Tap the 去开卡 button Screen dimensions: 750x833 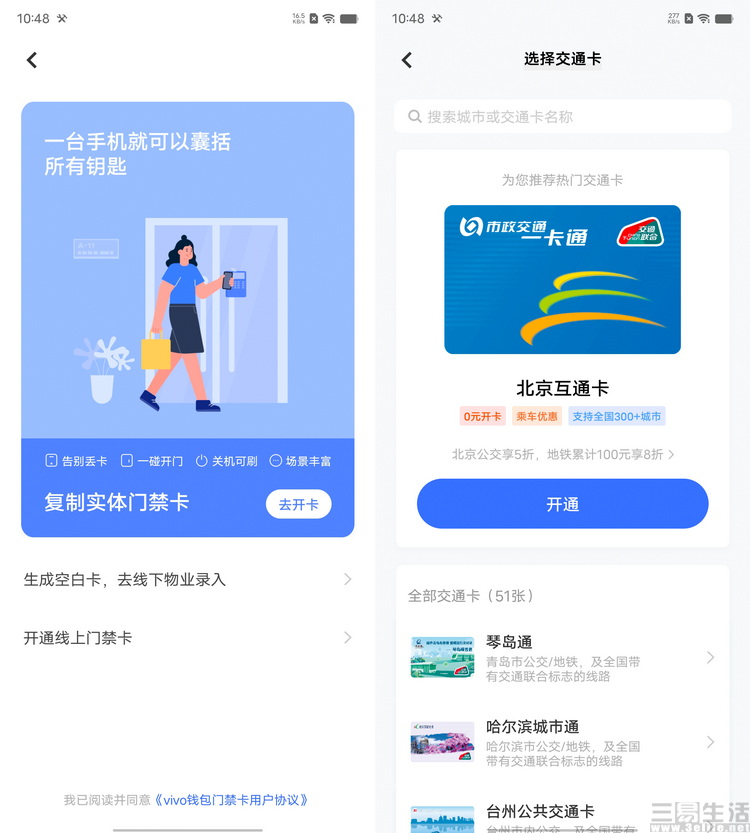pyautogui.click(x=298, y=505)
